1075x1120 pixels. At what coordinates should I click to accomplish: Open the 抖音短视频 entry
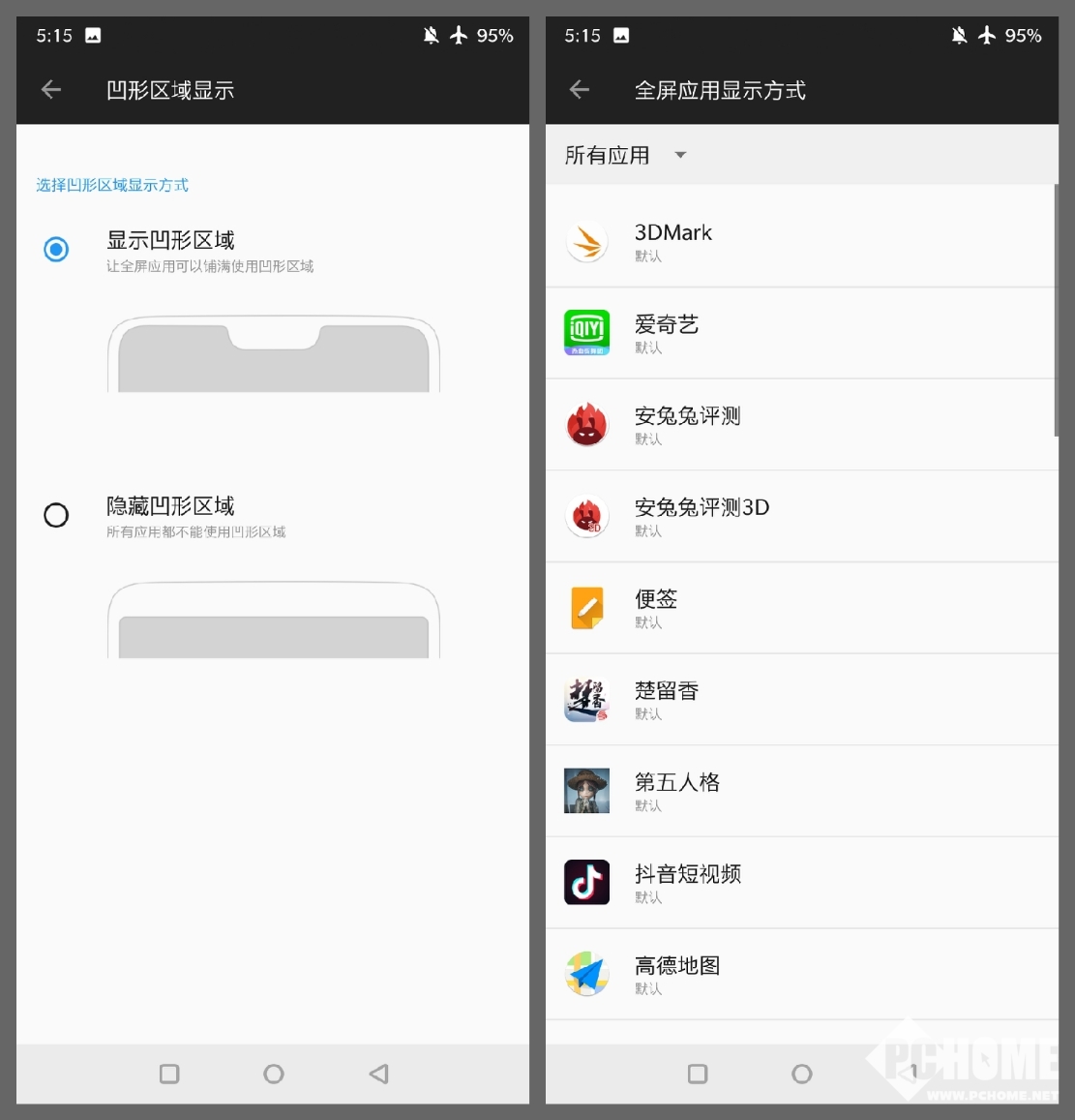pos(801,883)
